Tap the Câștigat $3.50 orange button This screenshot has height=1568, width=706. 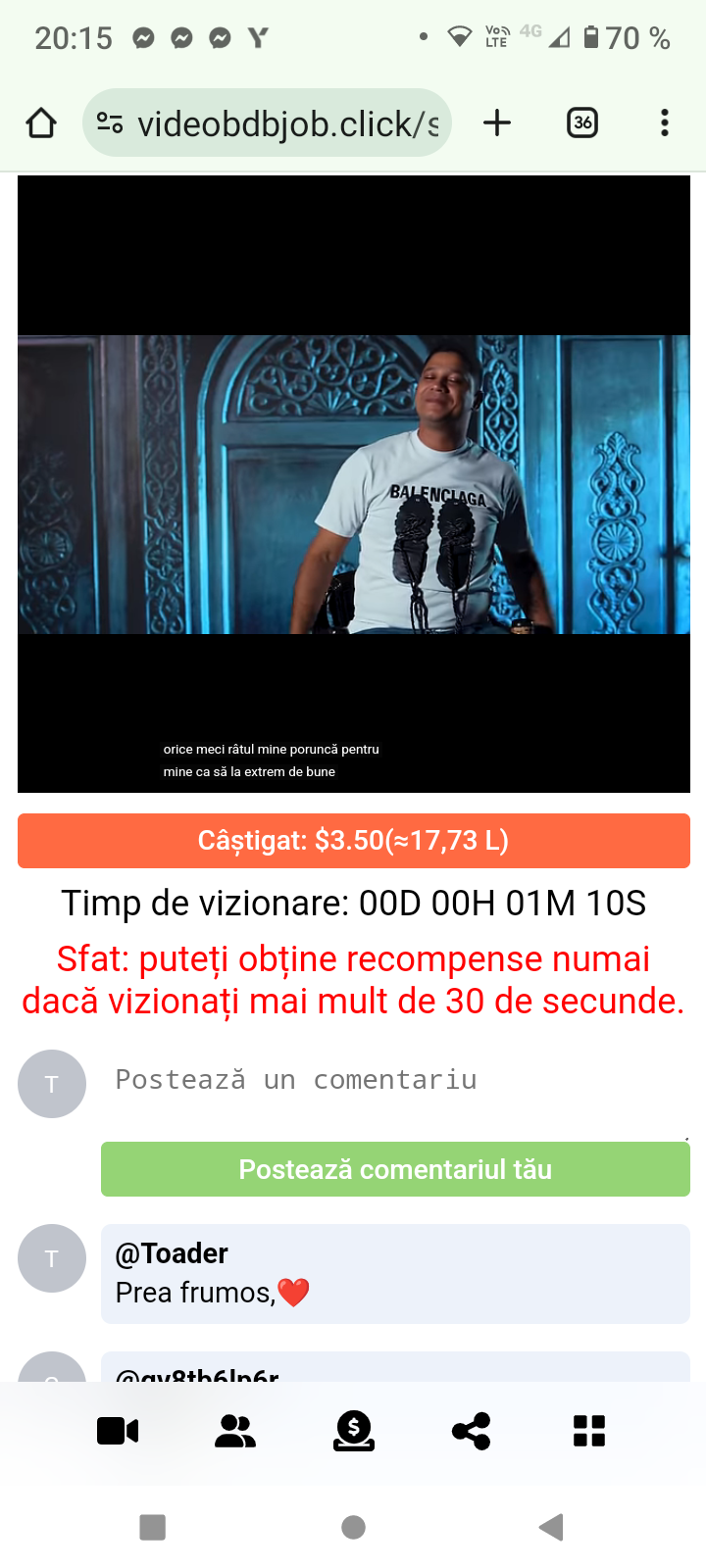click(x=353, y=841)
